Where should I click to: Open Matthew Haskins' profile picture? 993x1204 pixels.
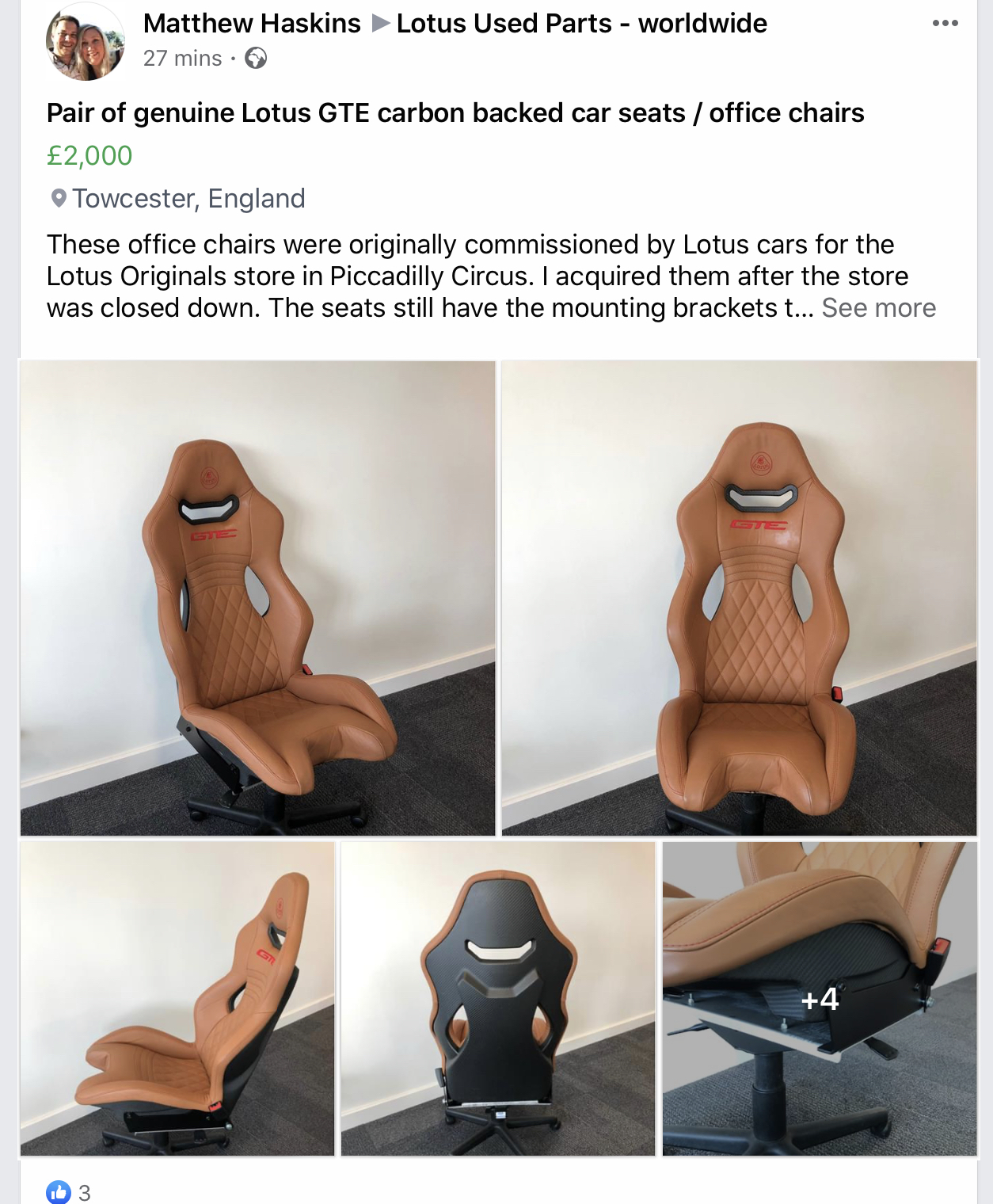coord(86,43)
